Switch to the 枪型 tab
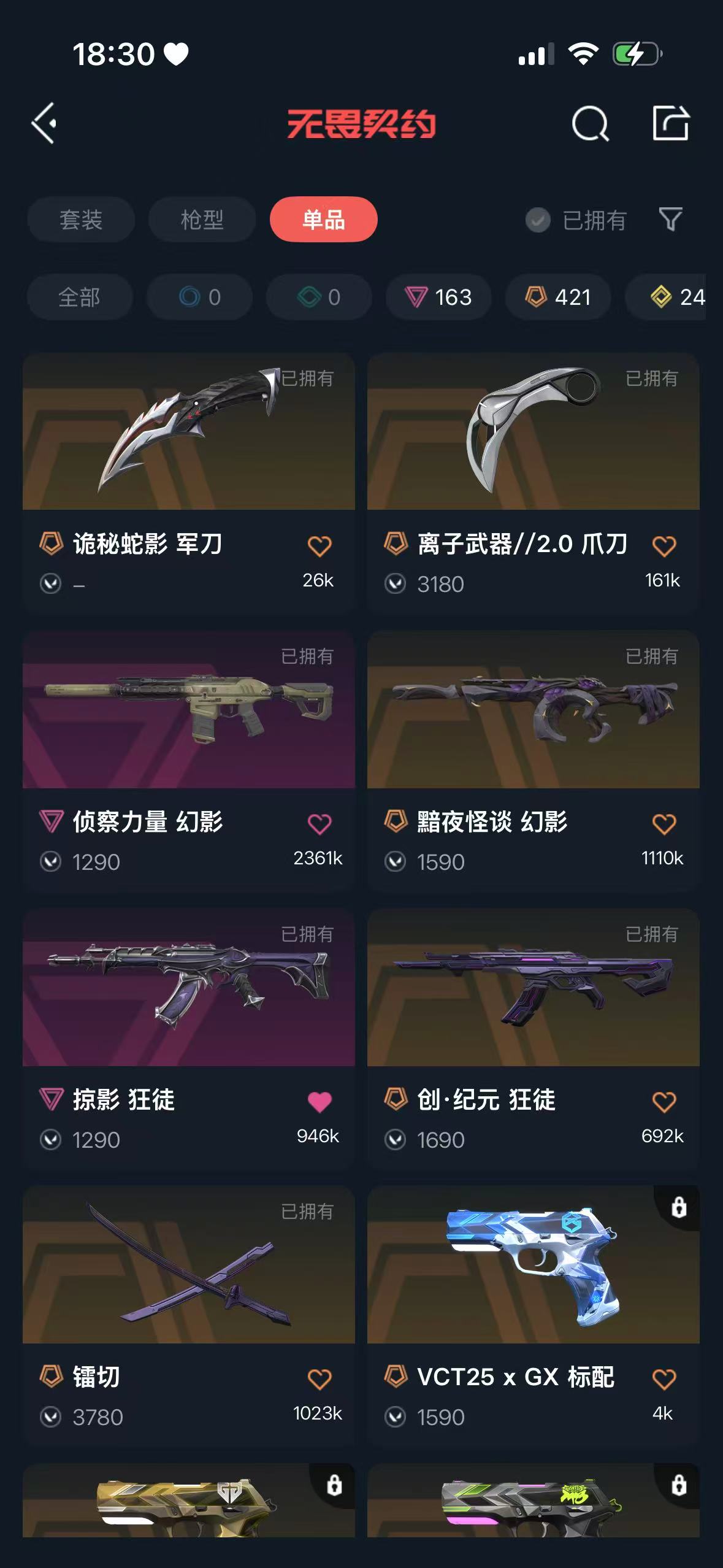The image size is (723, 1568). click(202, 220)
